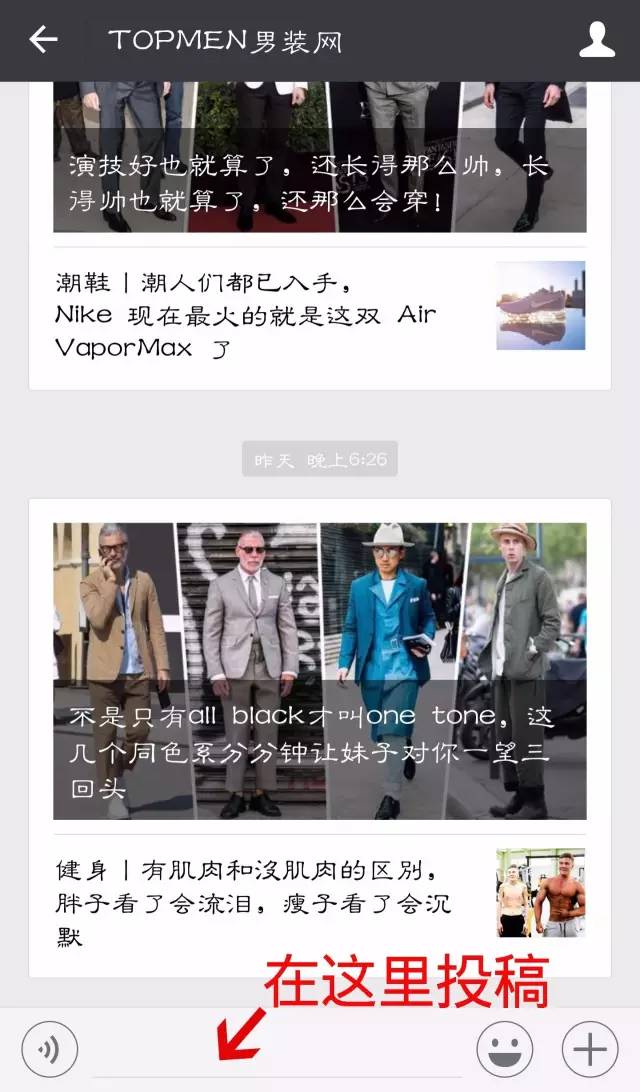Image resolution: width=640 pixels, height=1092 pixels.
Task: Open the Nike Air VaporMax article
Action: (x=320, y=315)
